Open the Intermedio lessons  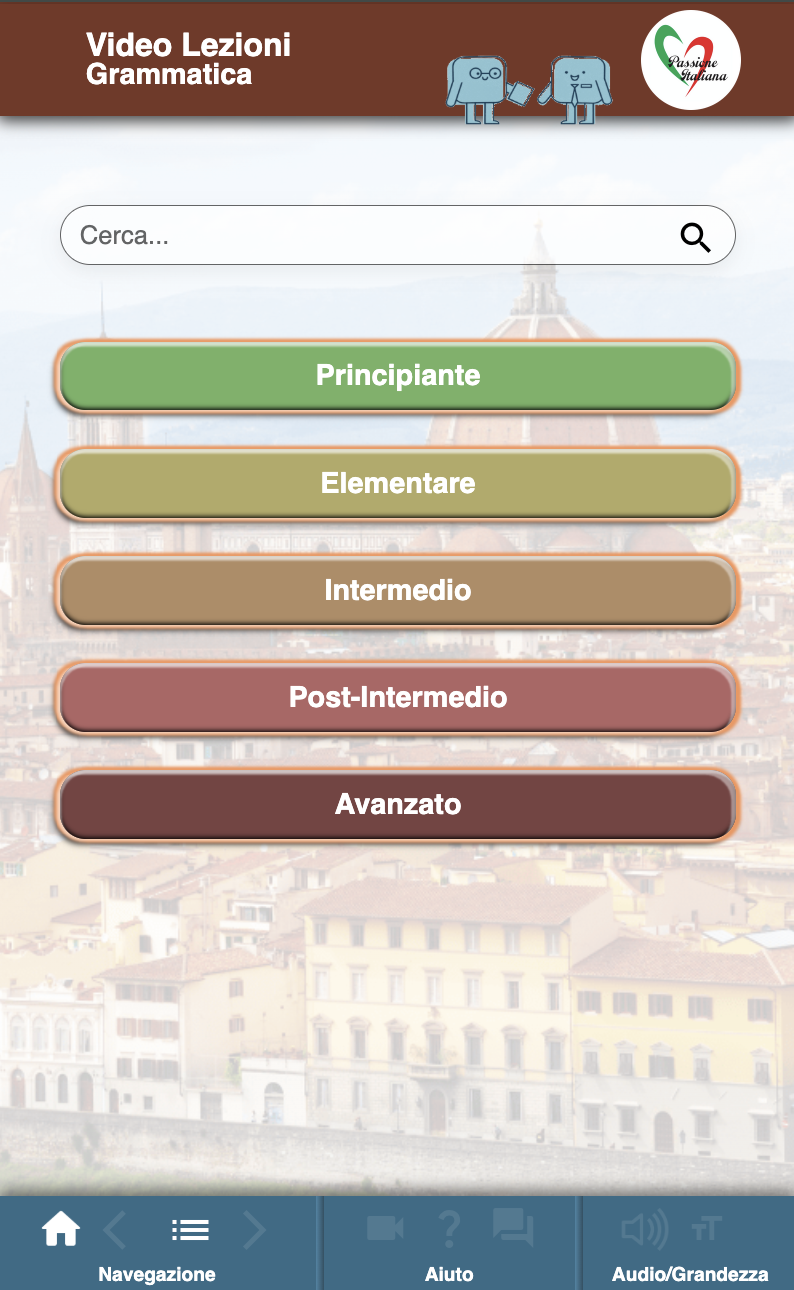pyautogui.click(x=398, y=591)
